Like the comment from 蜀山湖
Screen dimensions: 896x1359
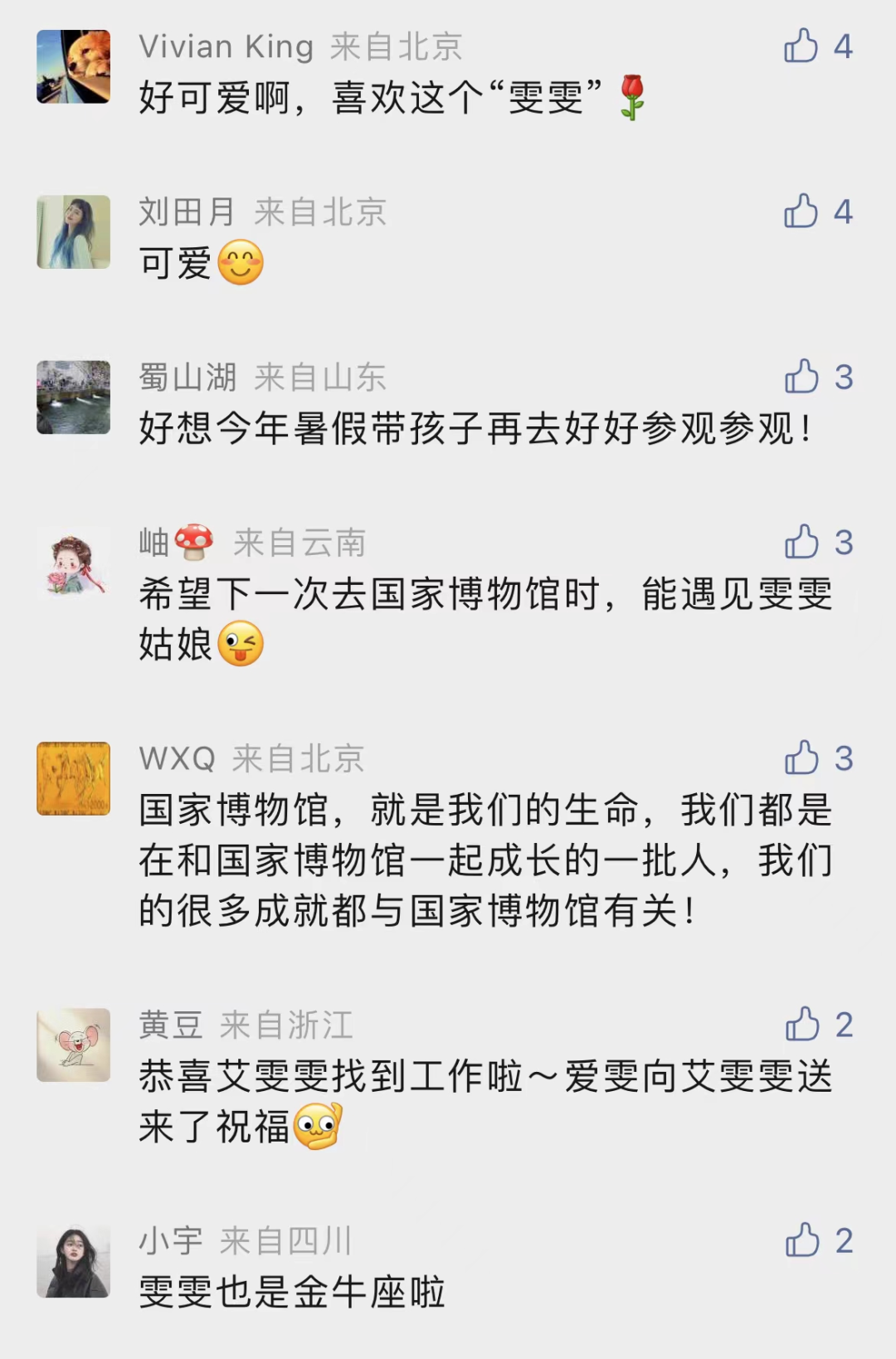(801, 377)
